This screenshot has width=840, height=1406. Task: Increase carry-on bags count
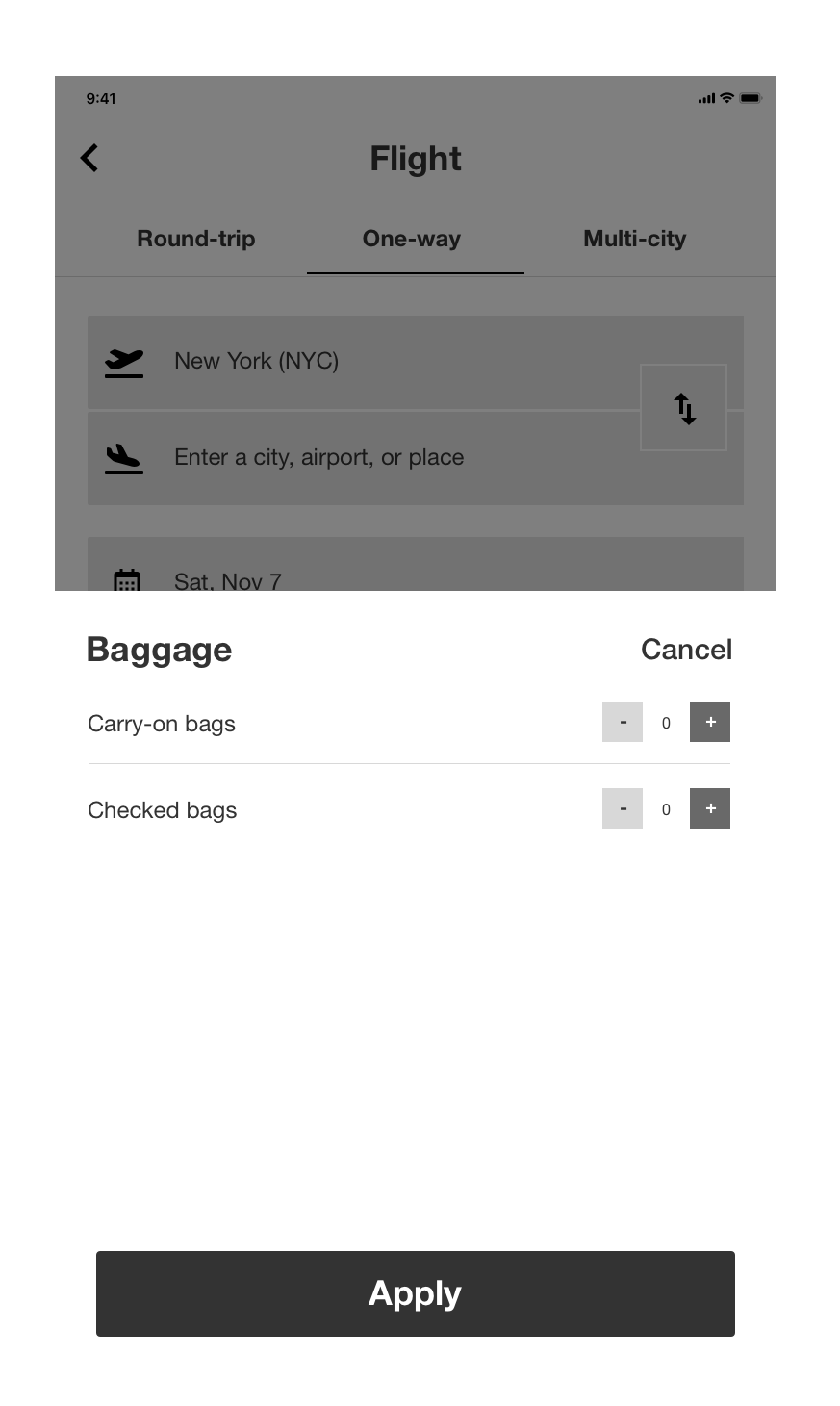tap(710, 722)
